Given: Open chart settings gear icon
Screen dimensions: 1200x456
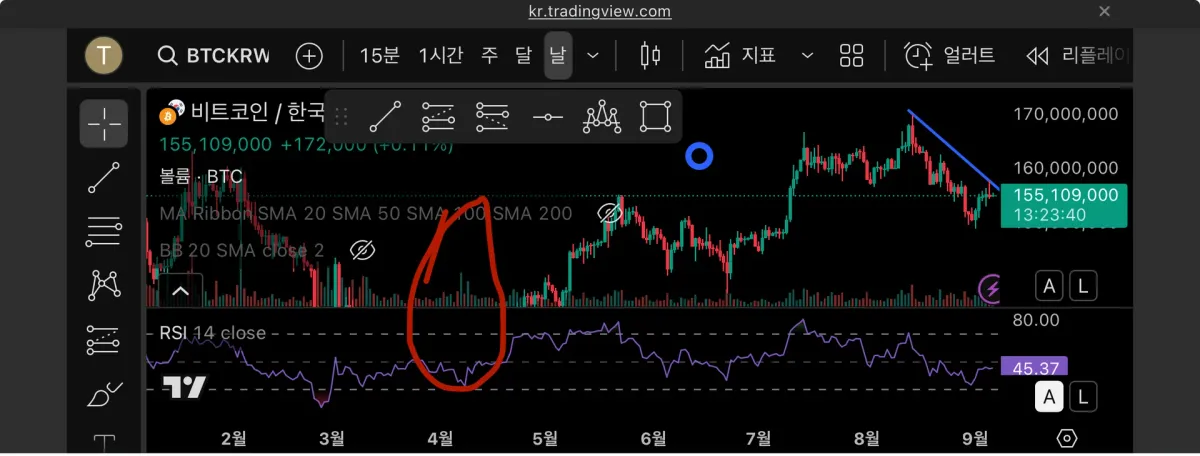Looking at the screenshot, I should coord(1067,438).
